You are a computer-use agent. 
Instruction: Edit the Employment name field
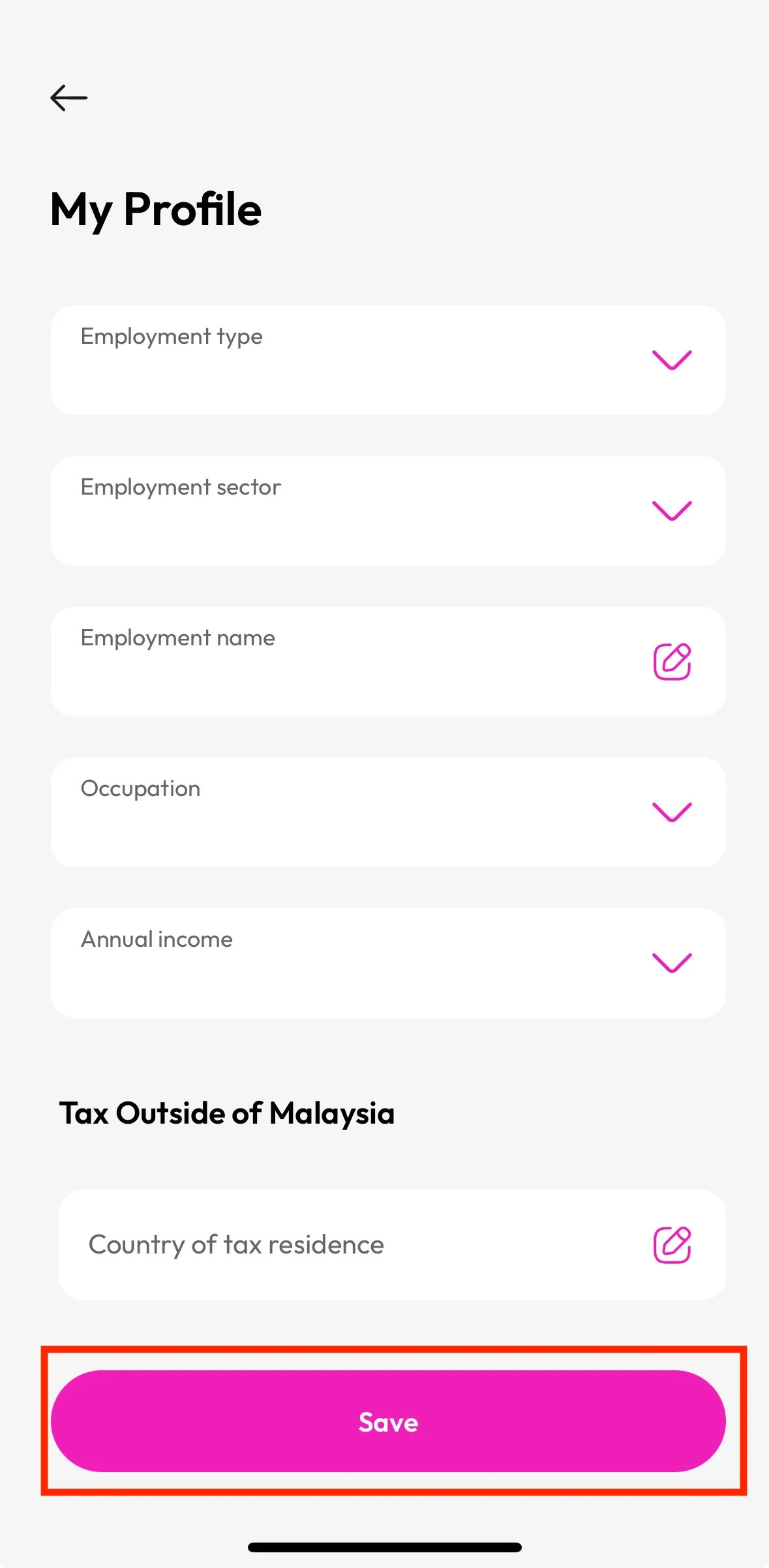click(x=388, y=662)
